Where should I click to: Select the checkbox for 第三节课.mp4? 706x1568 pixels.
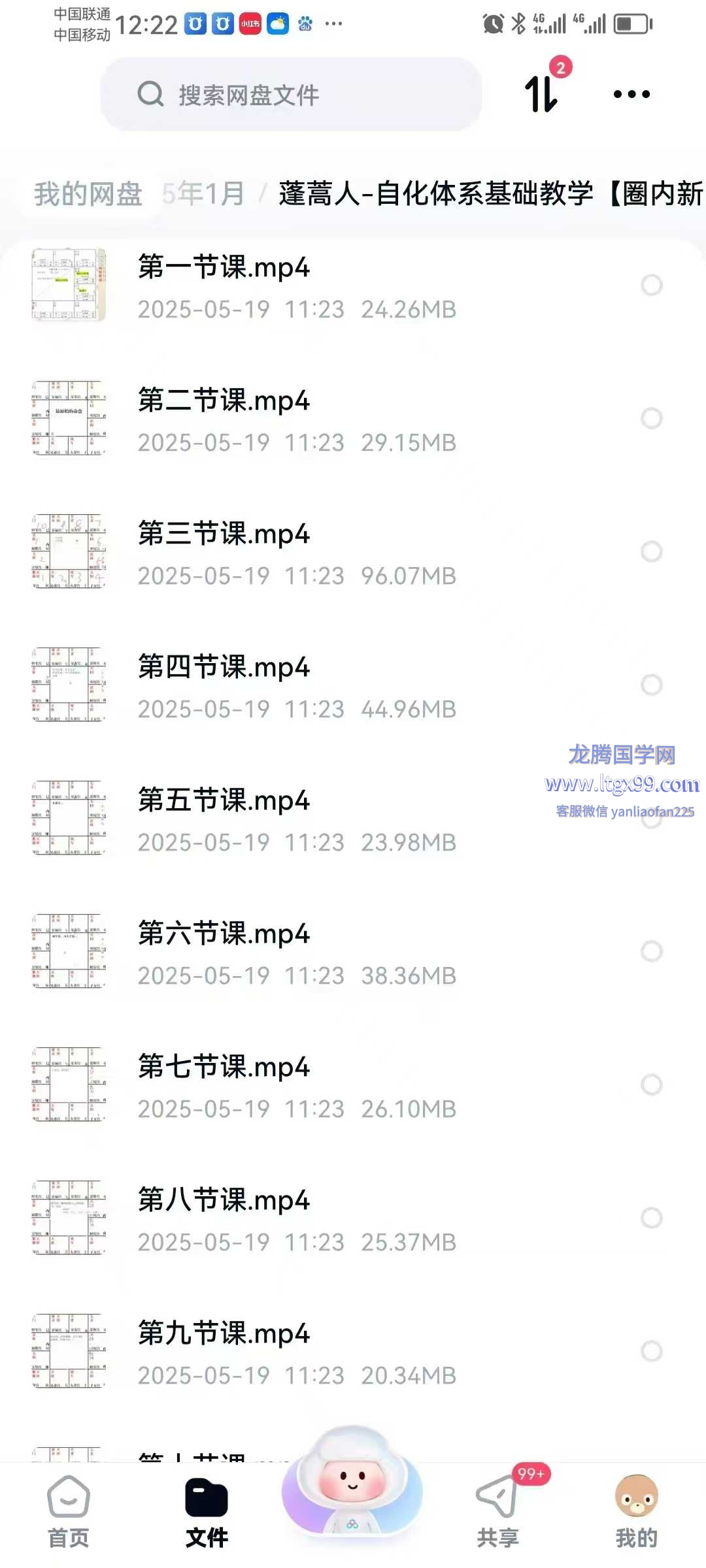pyautogui.click(x=651, y=551)
